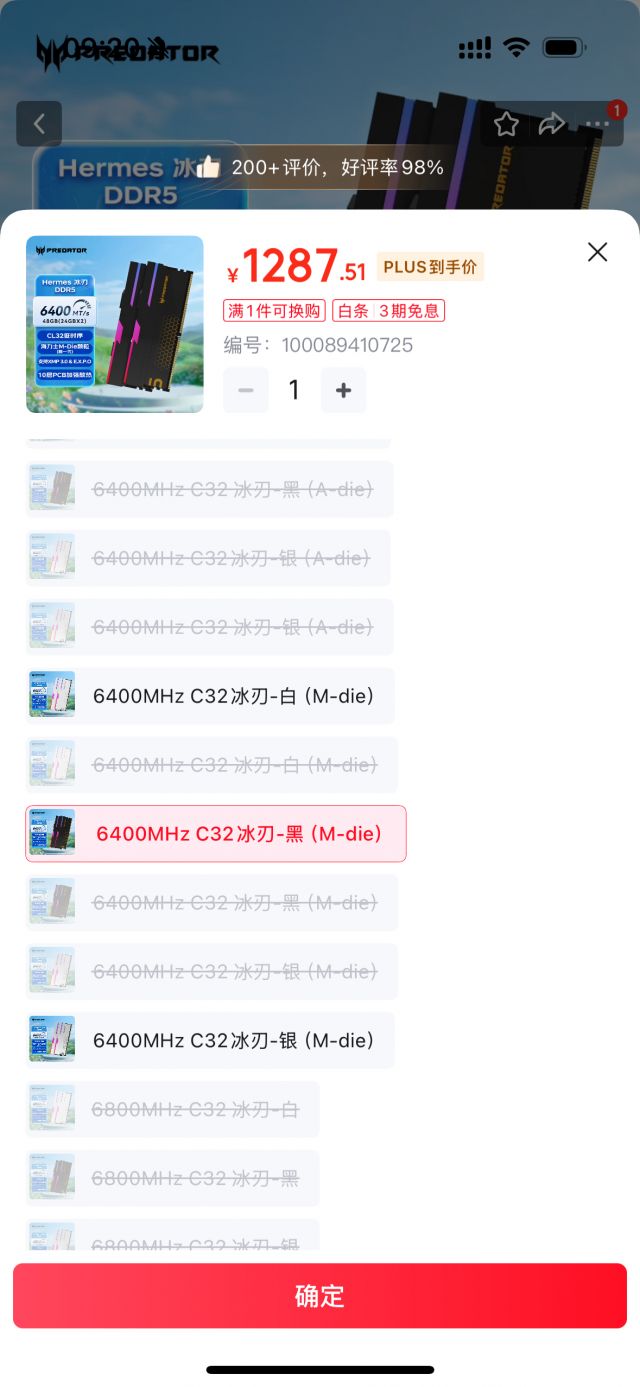
Task: Select 6400MHz C32 冰刃-银 (M-die) option
Action: click(210, 1041)
